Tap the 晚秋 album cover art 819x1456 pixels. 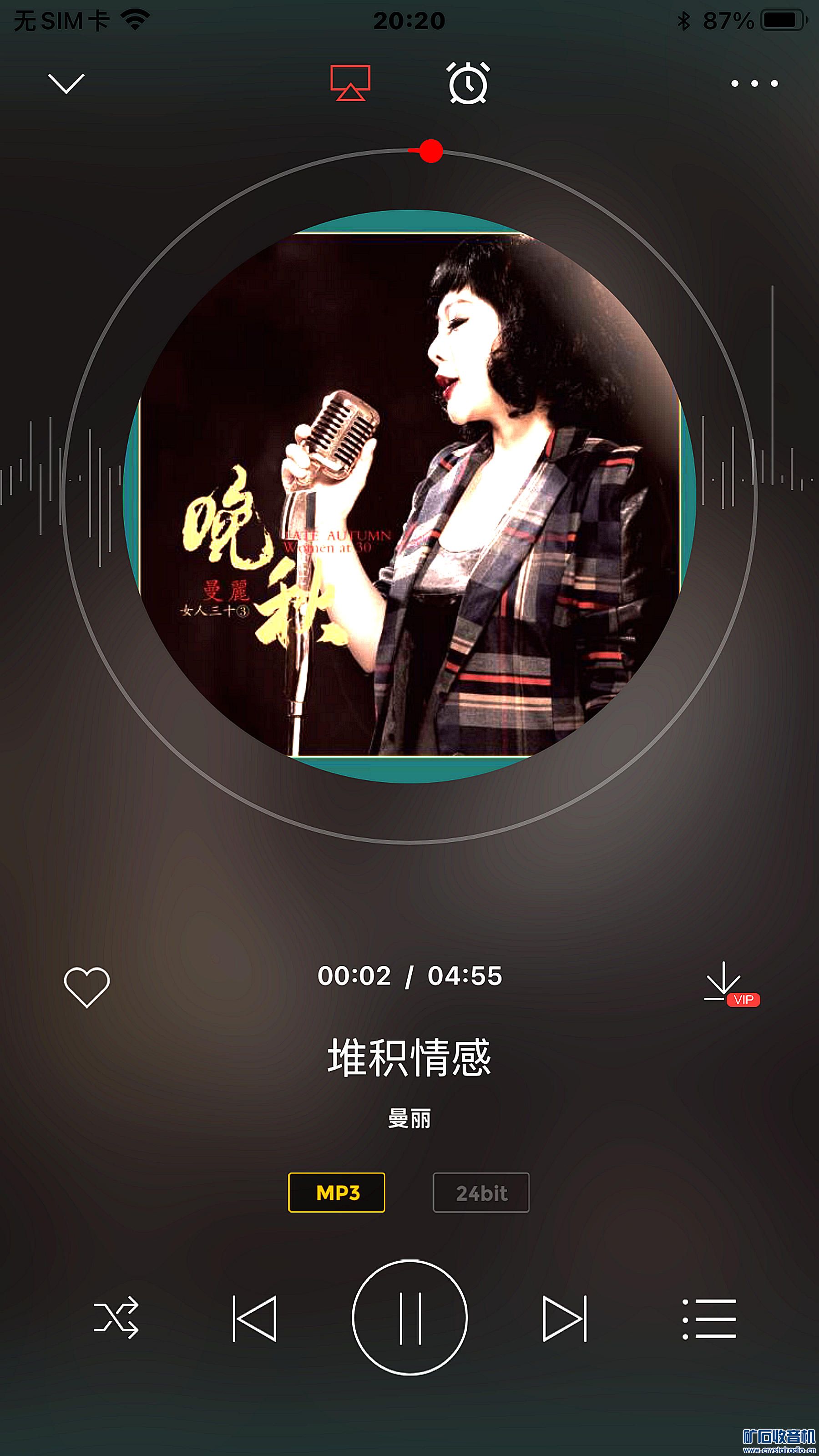409,495
